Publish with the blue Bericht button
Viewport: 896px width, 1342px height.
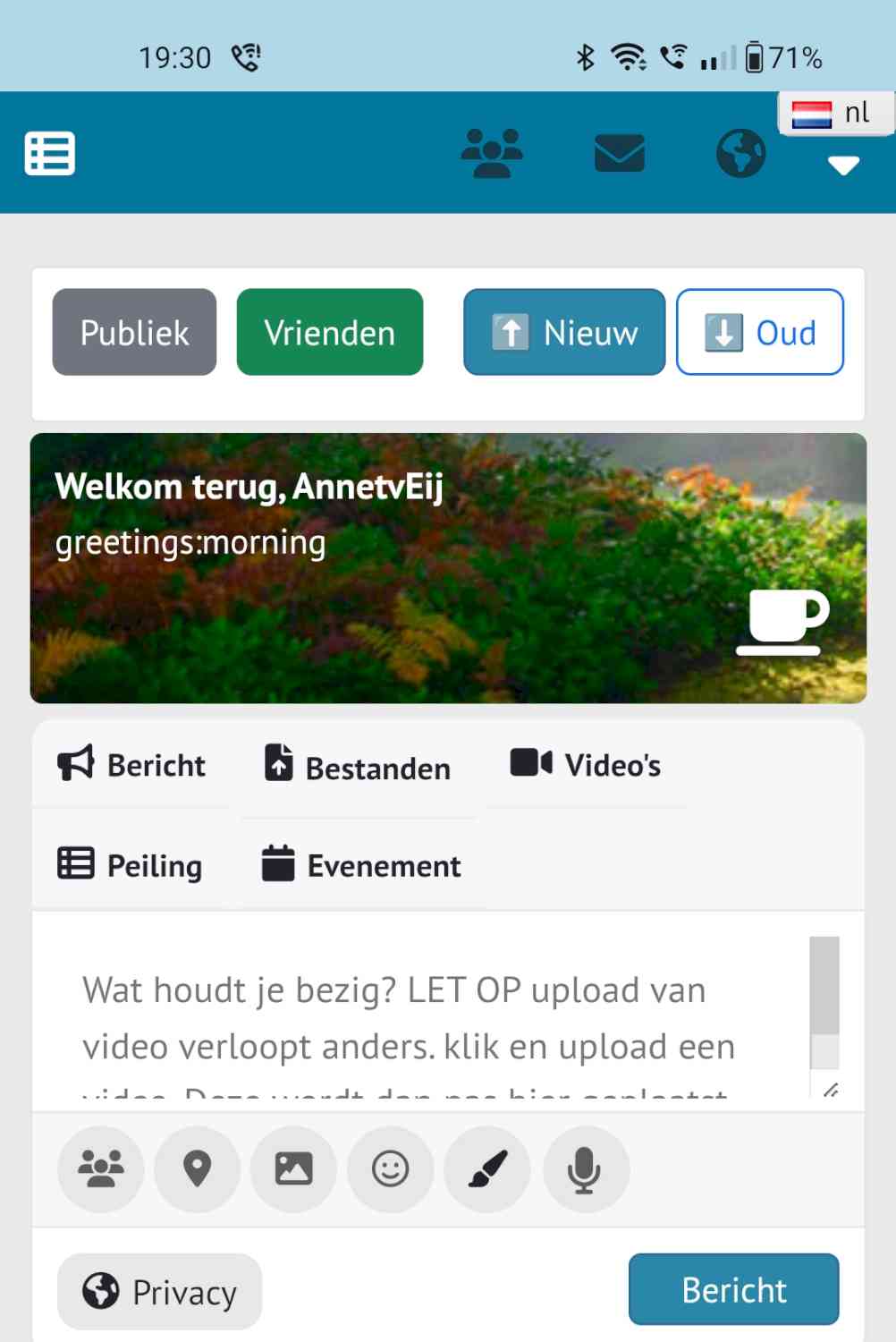click(x=733, y=1290)
